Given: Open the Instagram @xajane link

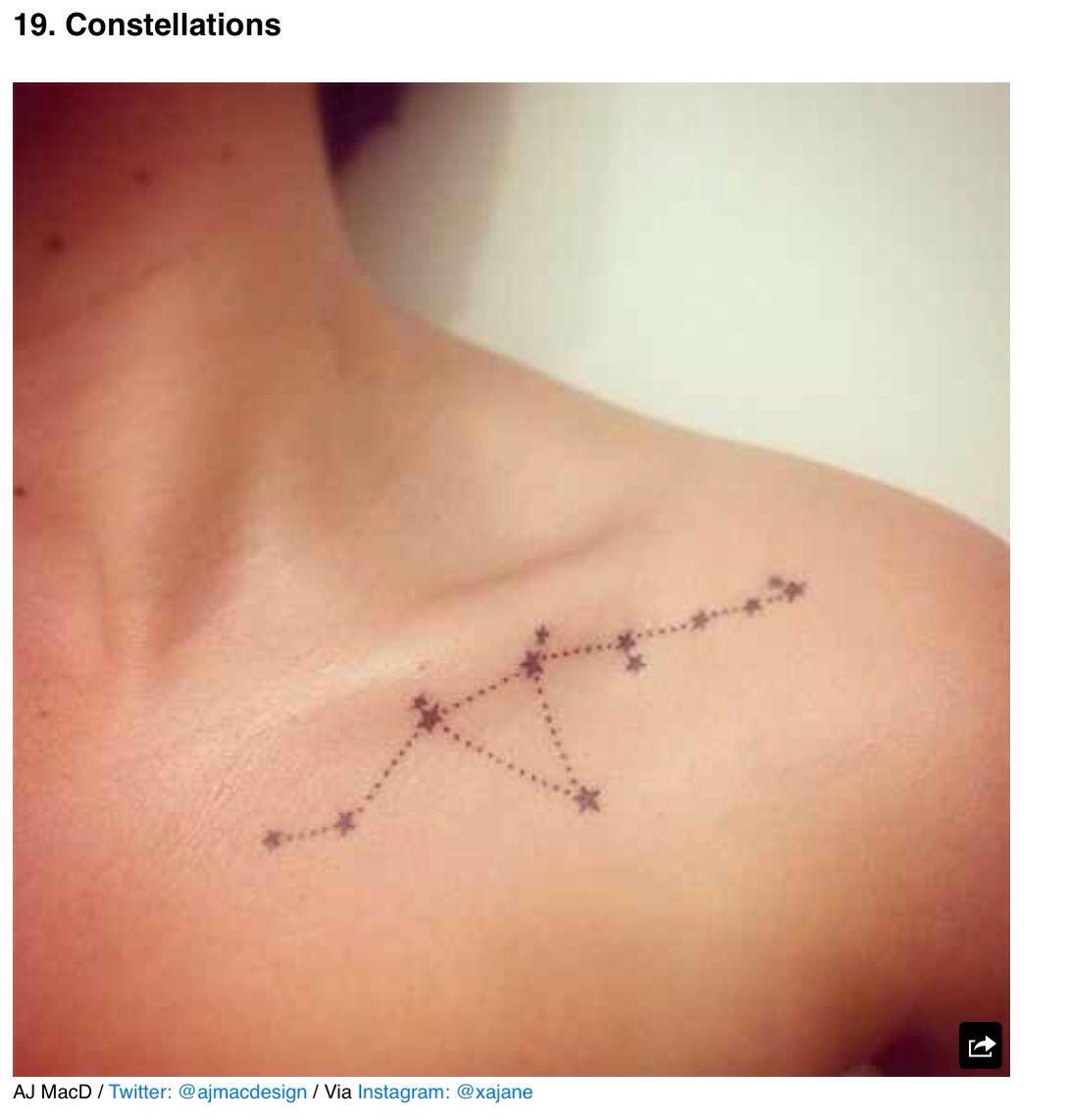Looking at the screenshot, I should (x=444, y=1092).
